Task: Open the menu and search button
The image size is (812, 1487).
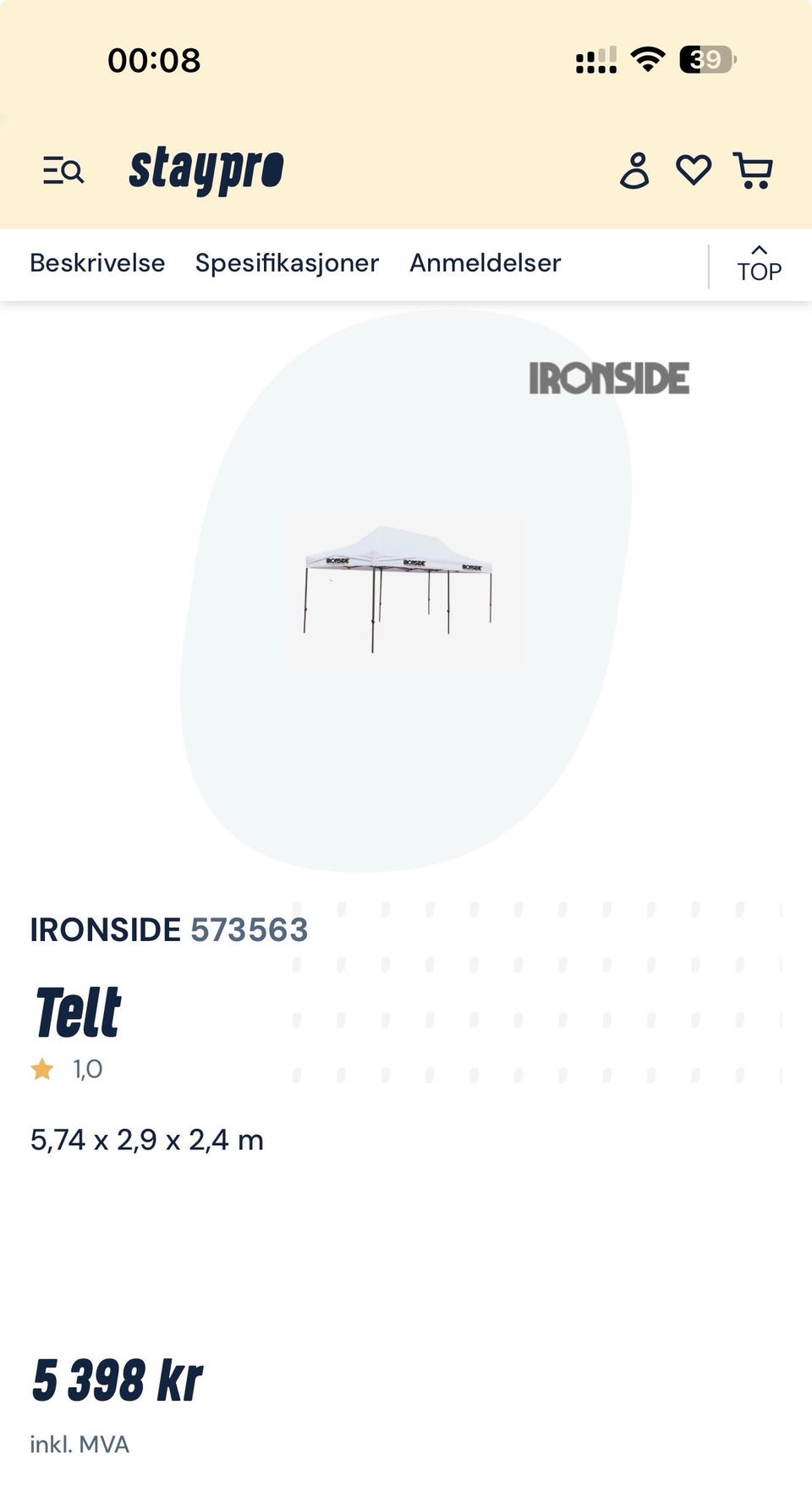Action: [x=63, y=171]
